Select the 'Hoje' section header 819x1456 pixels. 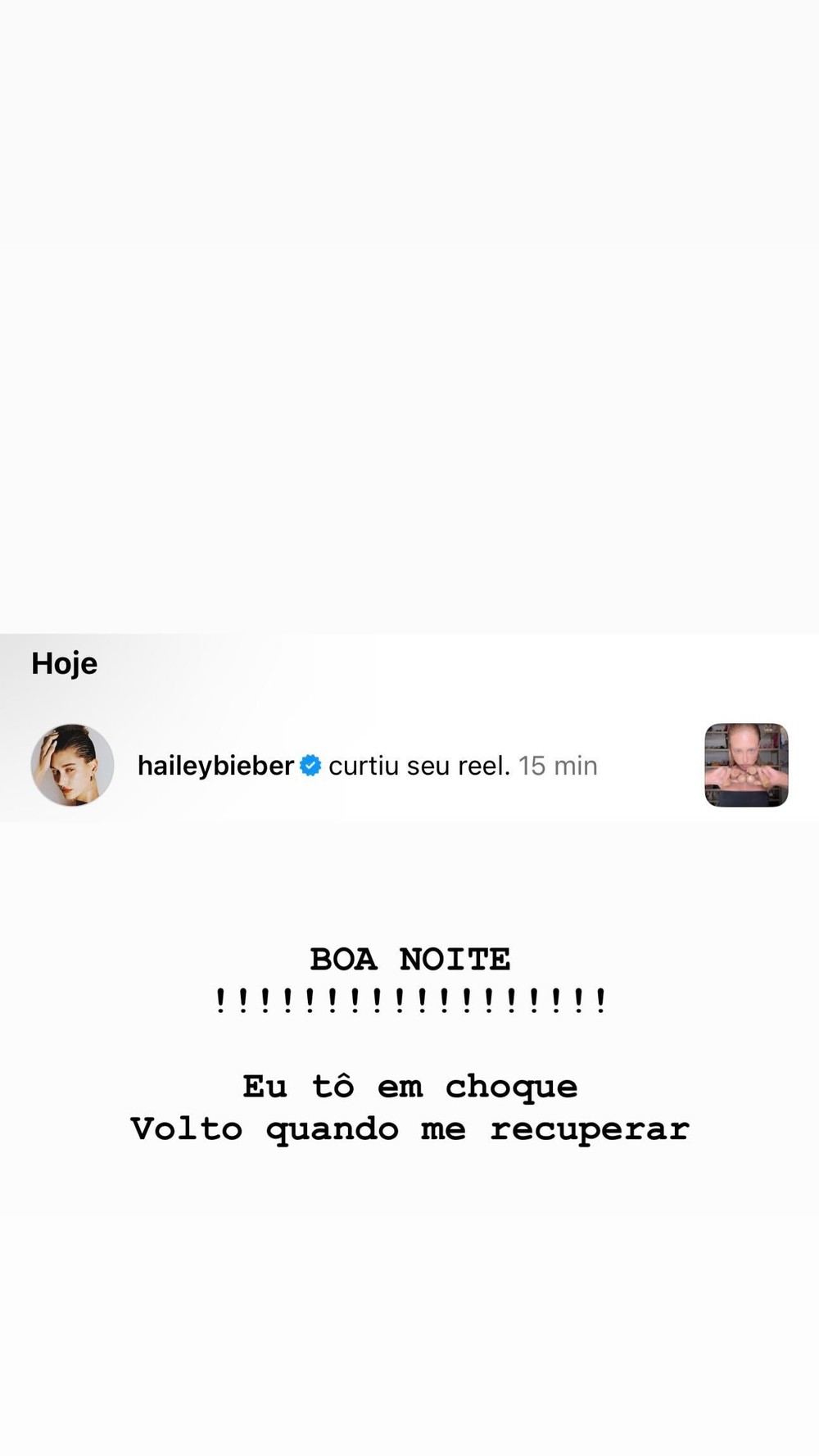click(x=65, y=663)
